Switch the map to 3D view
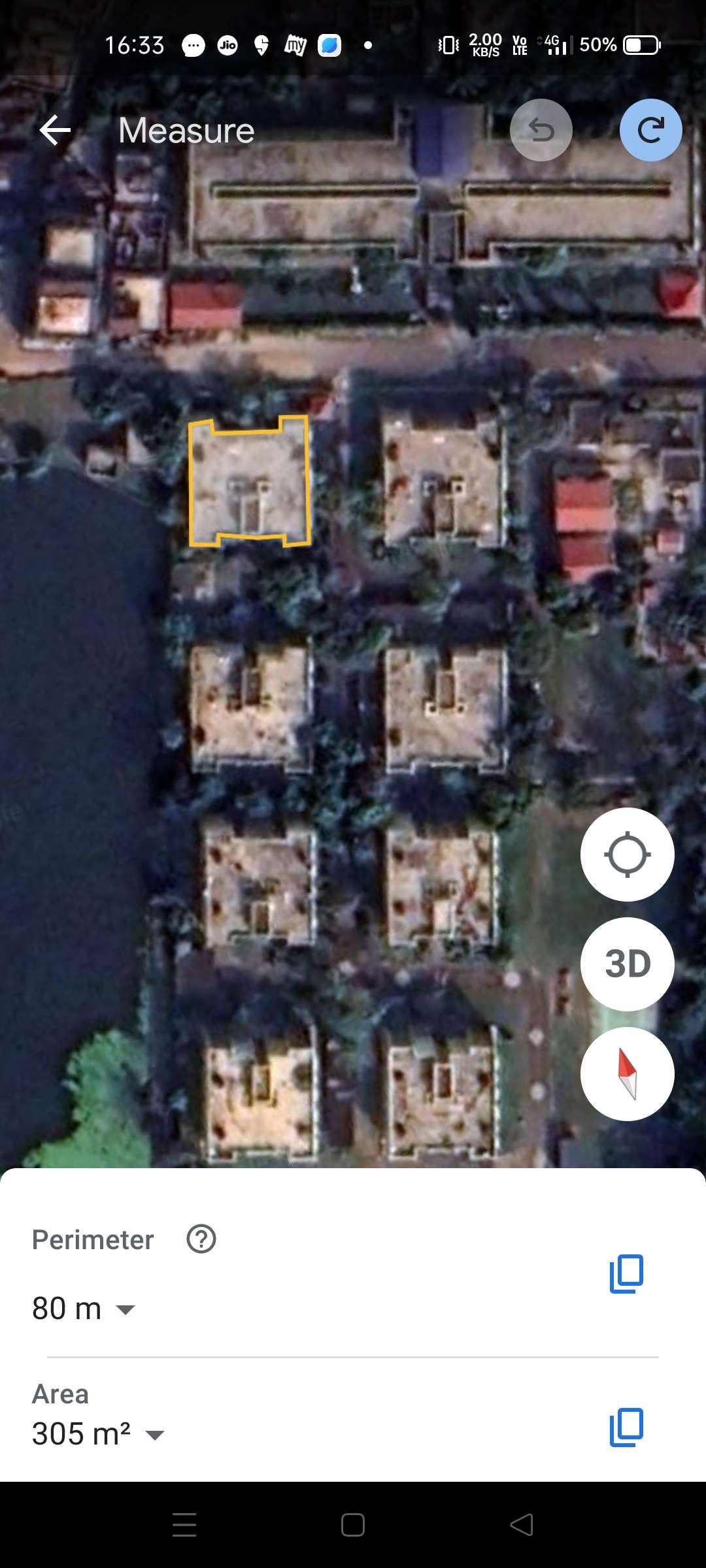Viewport: 706px width, 1568px height. (628, 964)
